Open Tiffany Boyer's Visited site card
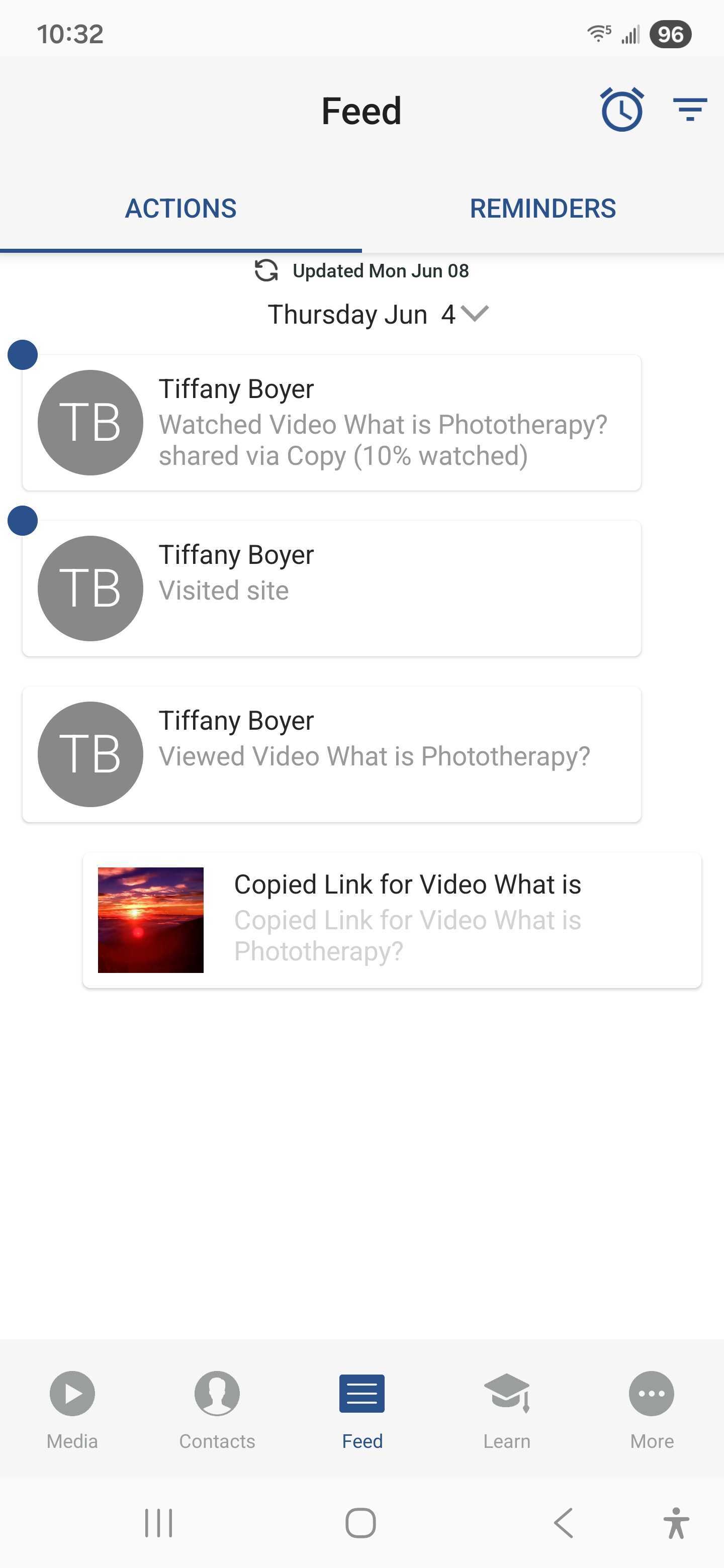The width and height of the screenshot is (724, 1568). coord(332,588)
